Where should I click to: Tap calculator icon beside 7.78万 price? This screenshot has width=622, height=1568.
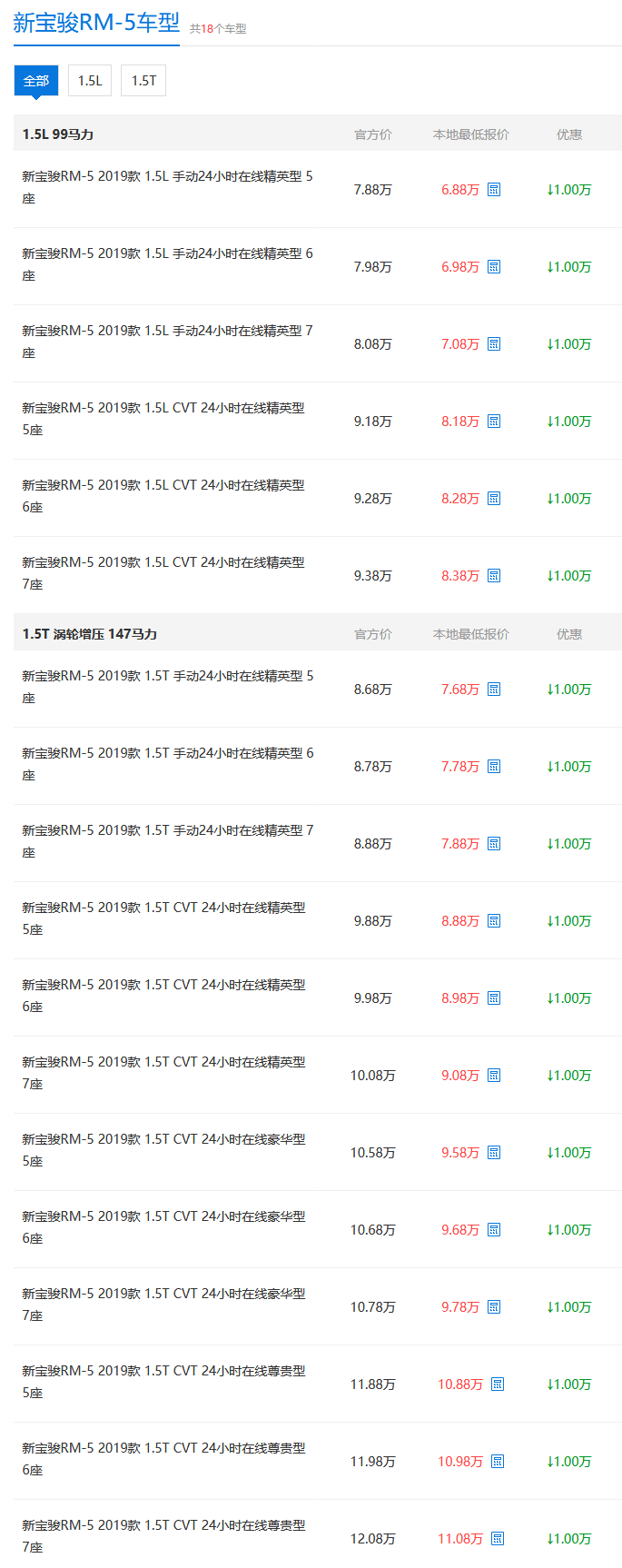tap(494, 767)
